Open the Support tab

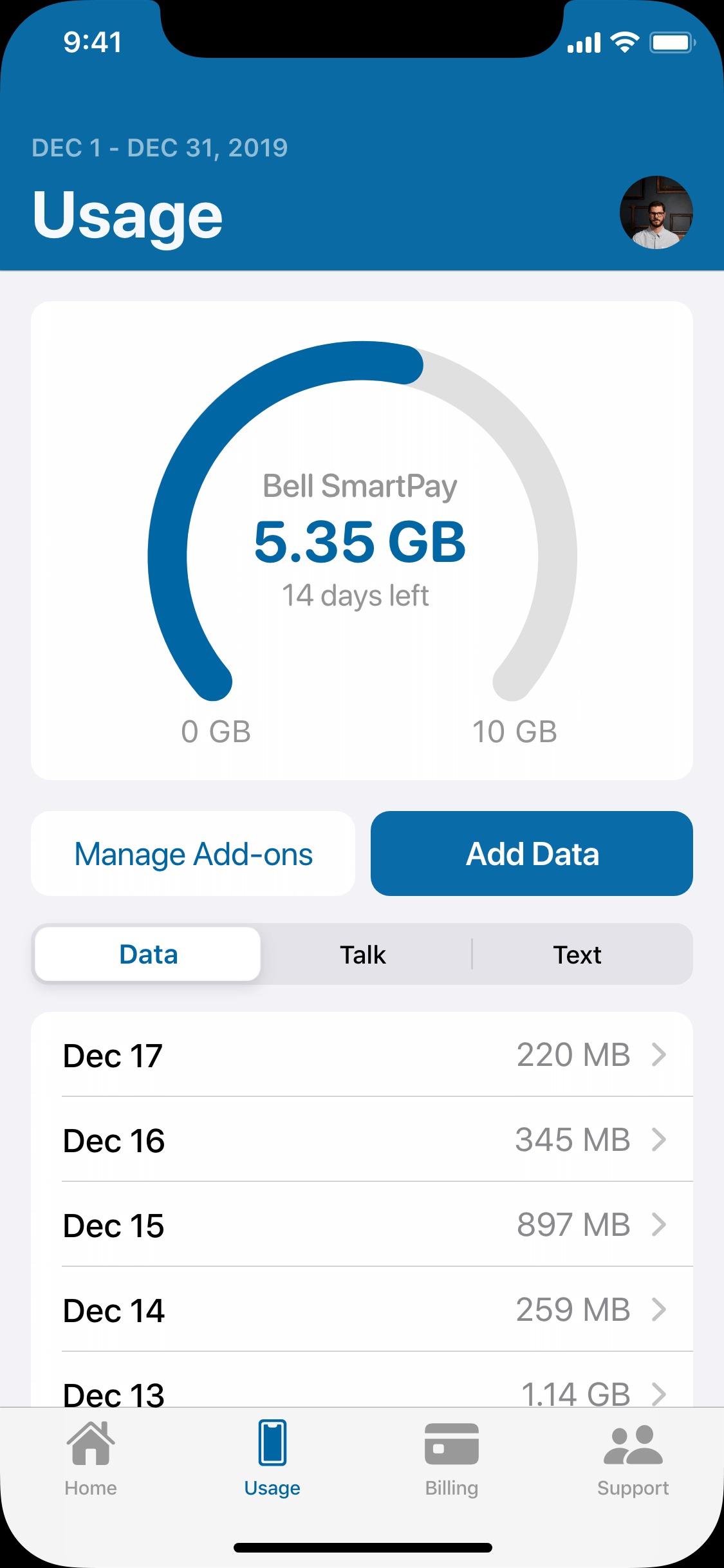coord(633,1459)
